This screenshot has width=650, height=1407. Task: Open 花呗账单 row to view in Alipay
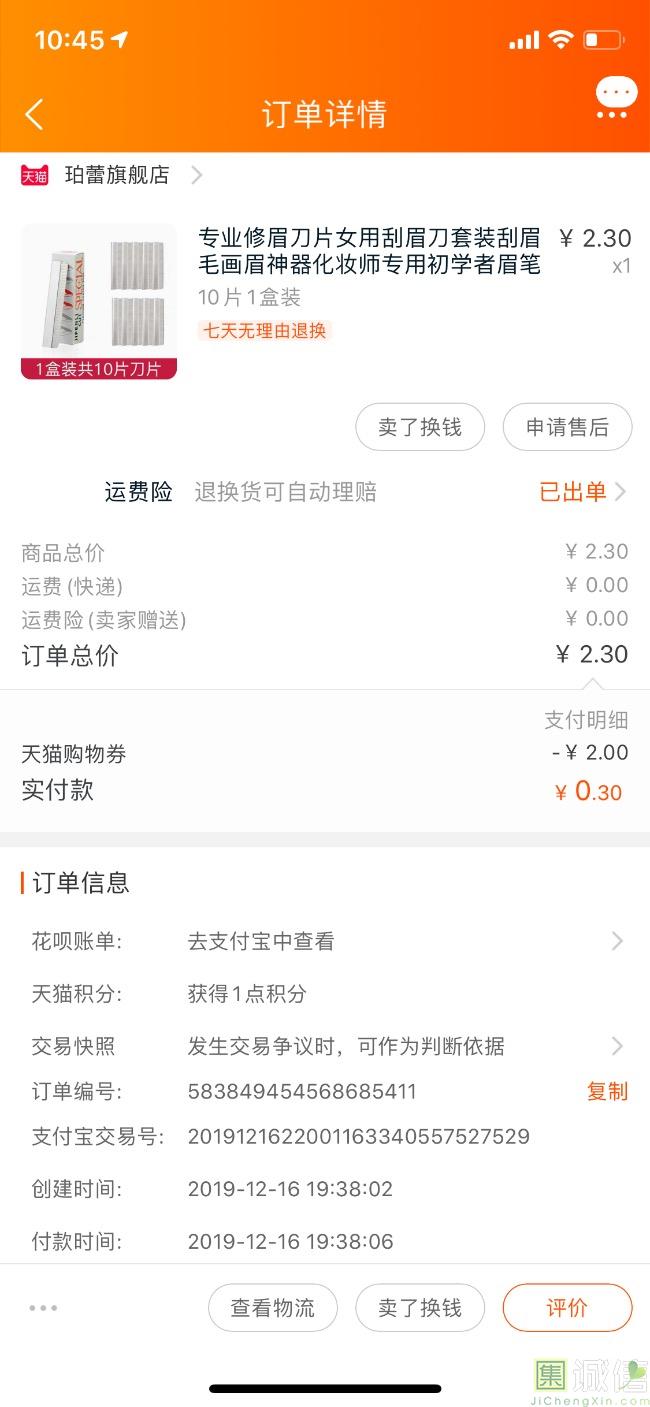point(325,941)
